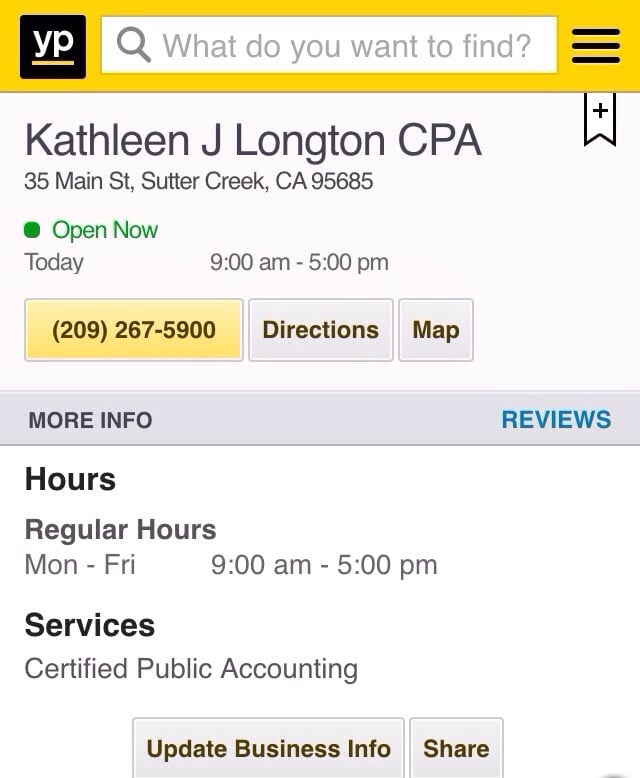Open the "What do you want to find?" search box
The height and width of the screenshot is (778, 640).
coord(330,46)
